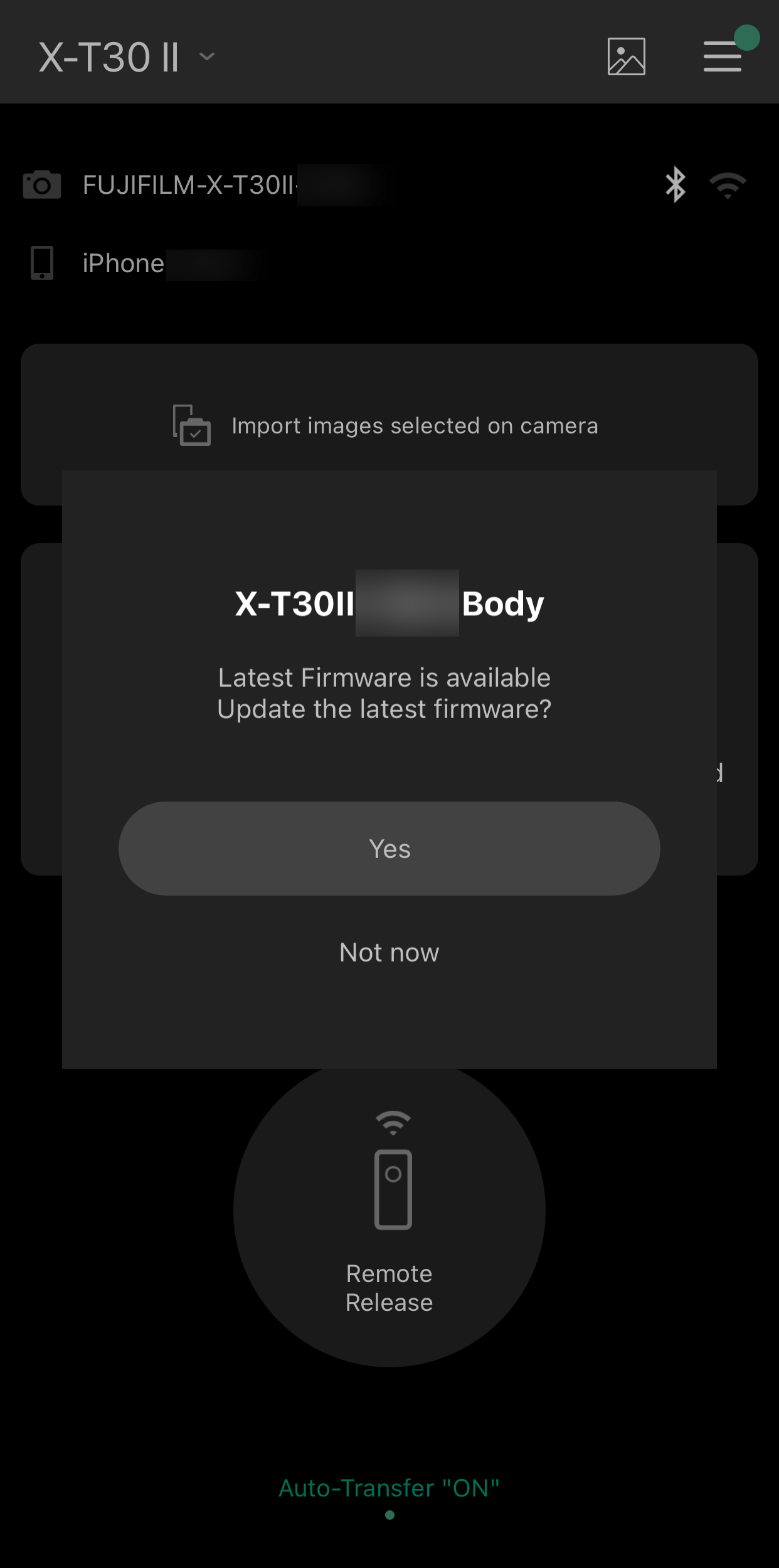Open Auto-Transfer "ON" setting
The image size is (779, 1568).
click(x=389, y=1488)
